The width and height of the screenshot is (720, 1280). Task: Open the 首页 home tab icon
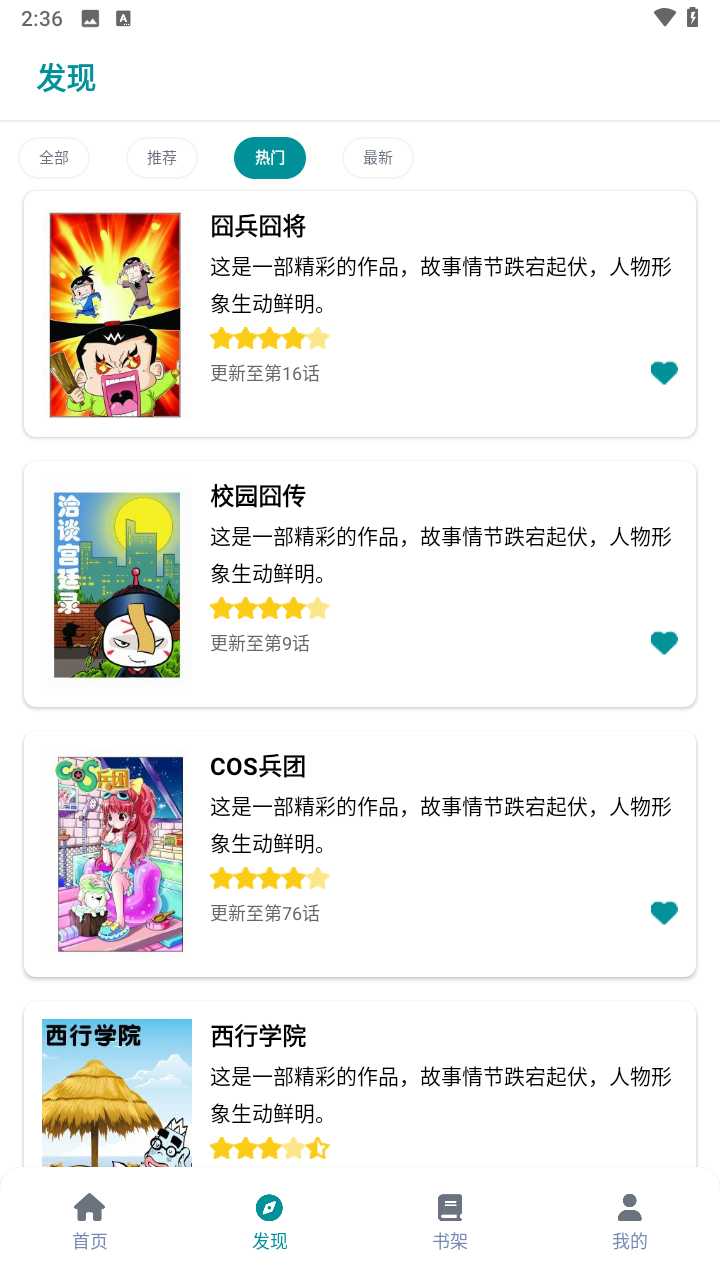pyautogui.click(x=90, y=1207)
